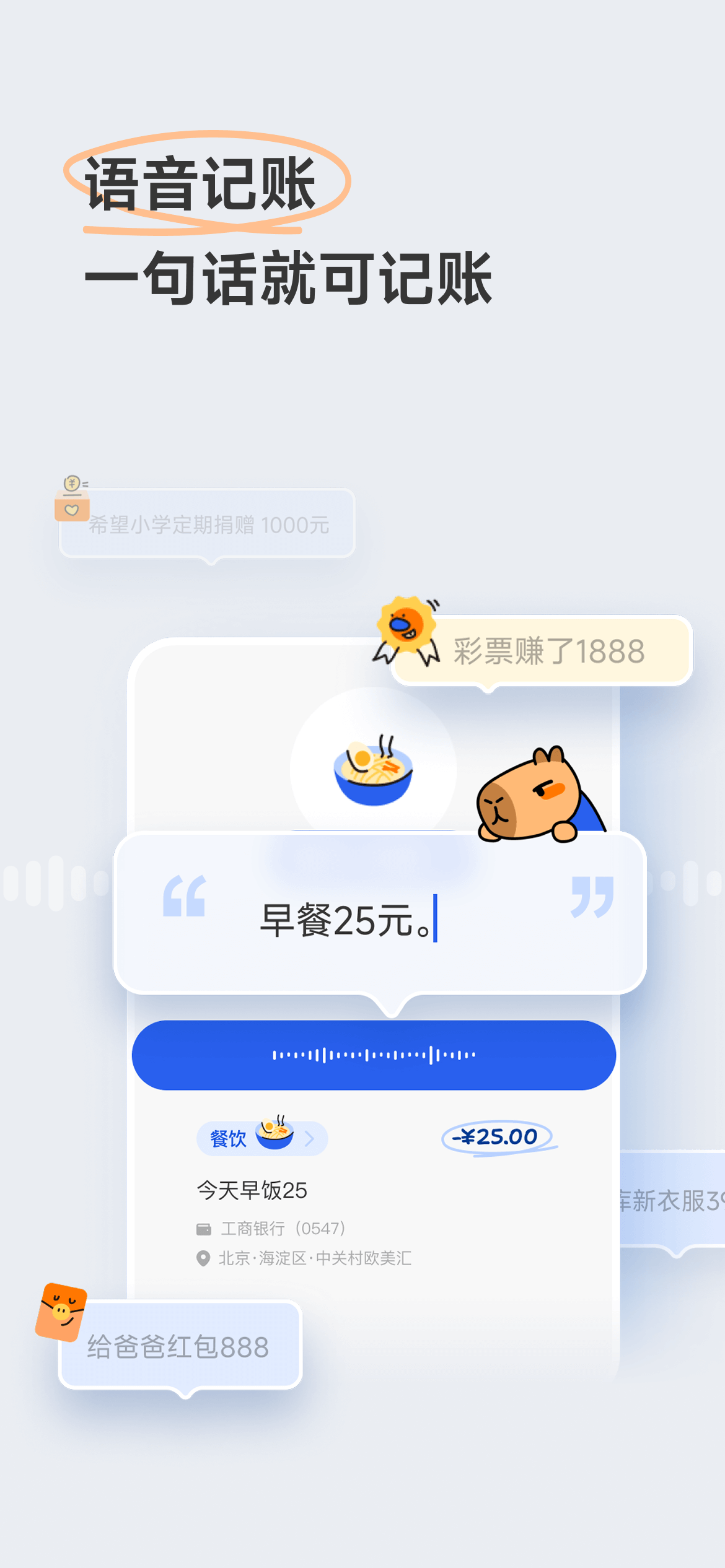Click the 希望小学定期捐赠 1000元 bubble

[x=208, y=523]
